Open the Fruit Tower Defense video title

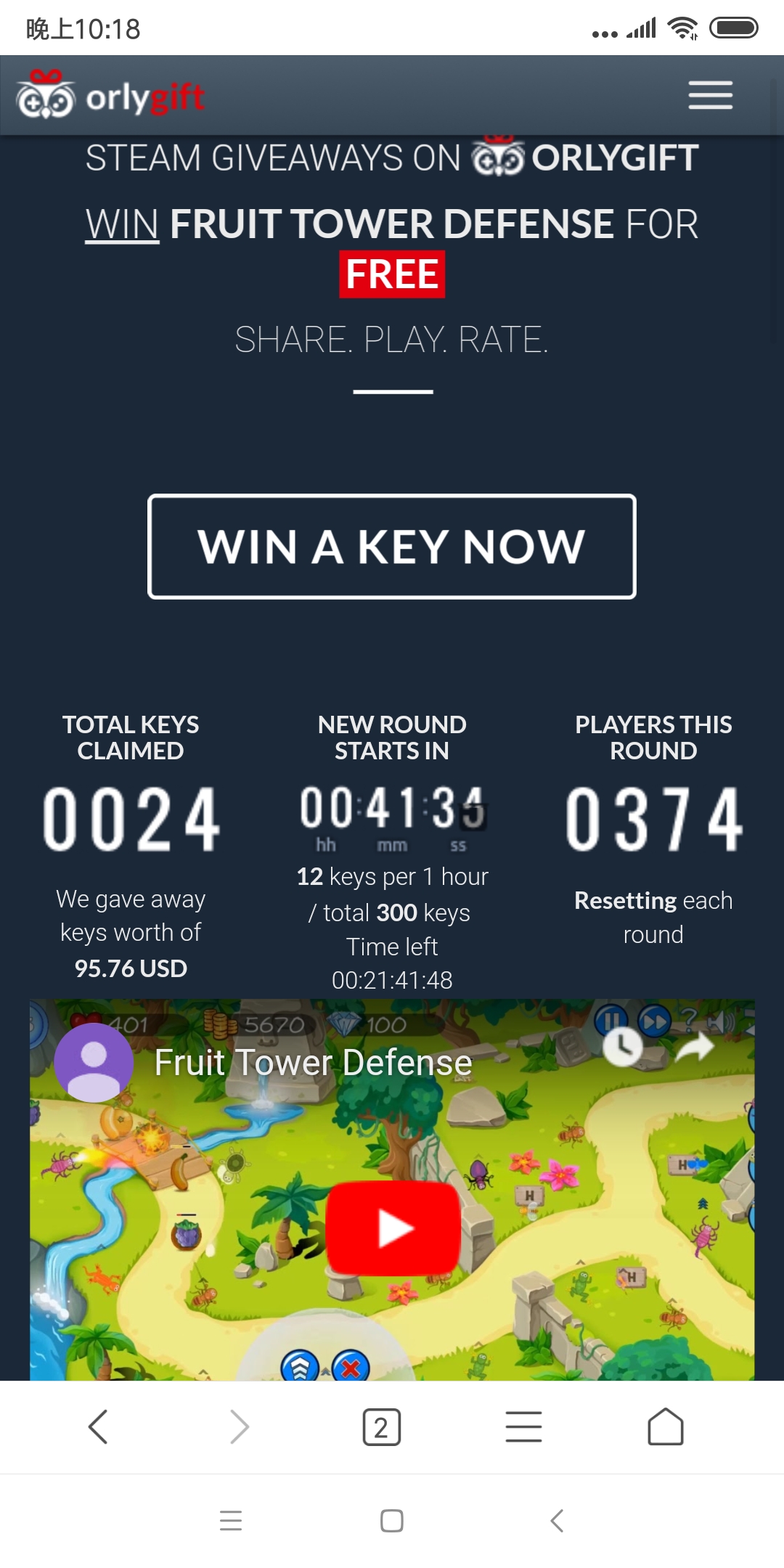[313, 1063]
